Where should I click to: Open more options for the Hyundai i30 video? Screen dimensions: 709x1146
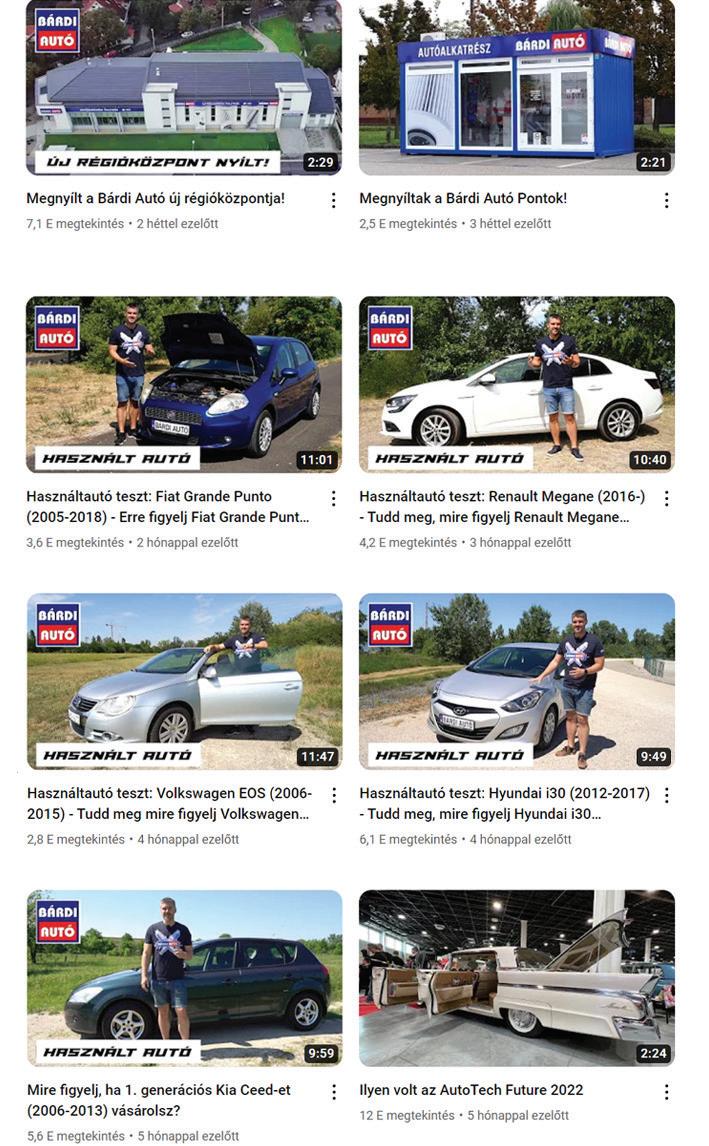666,795
